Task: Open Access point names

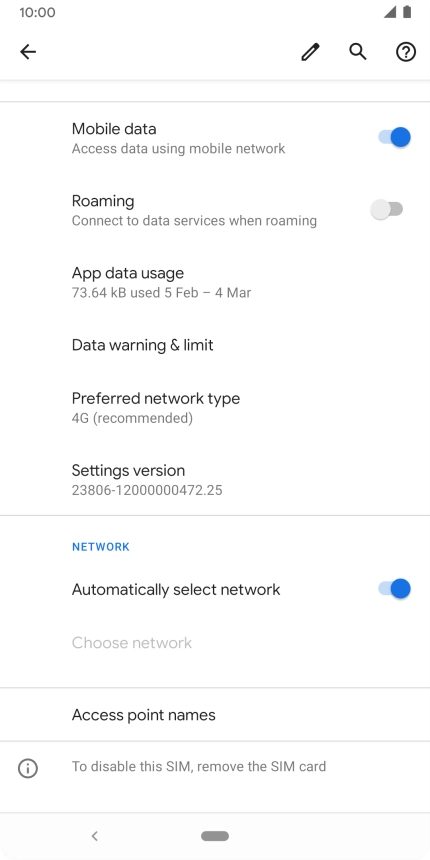Action: [215, 715]
